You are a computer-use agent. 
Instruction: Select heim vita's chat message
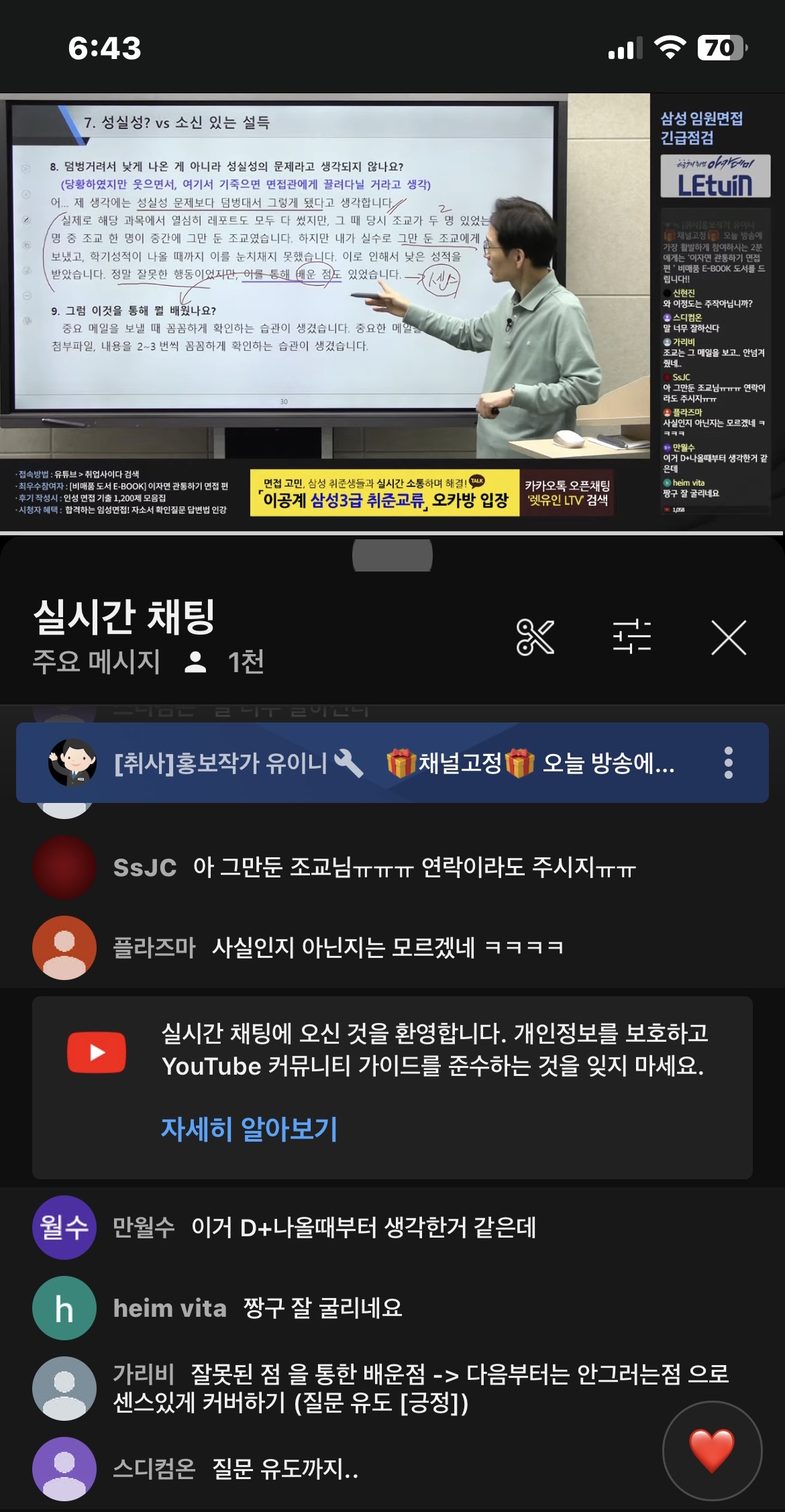pyautogui.click(x=392, y=1308)
